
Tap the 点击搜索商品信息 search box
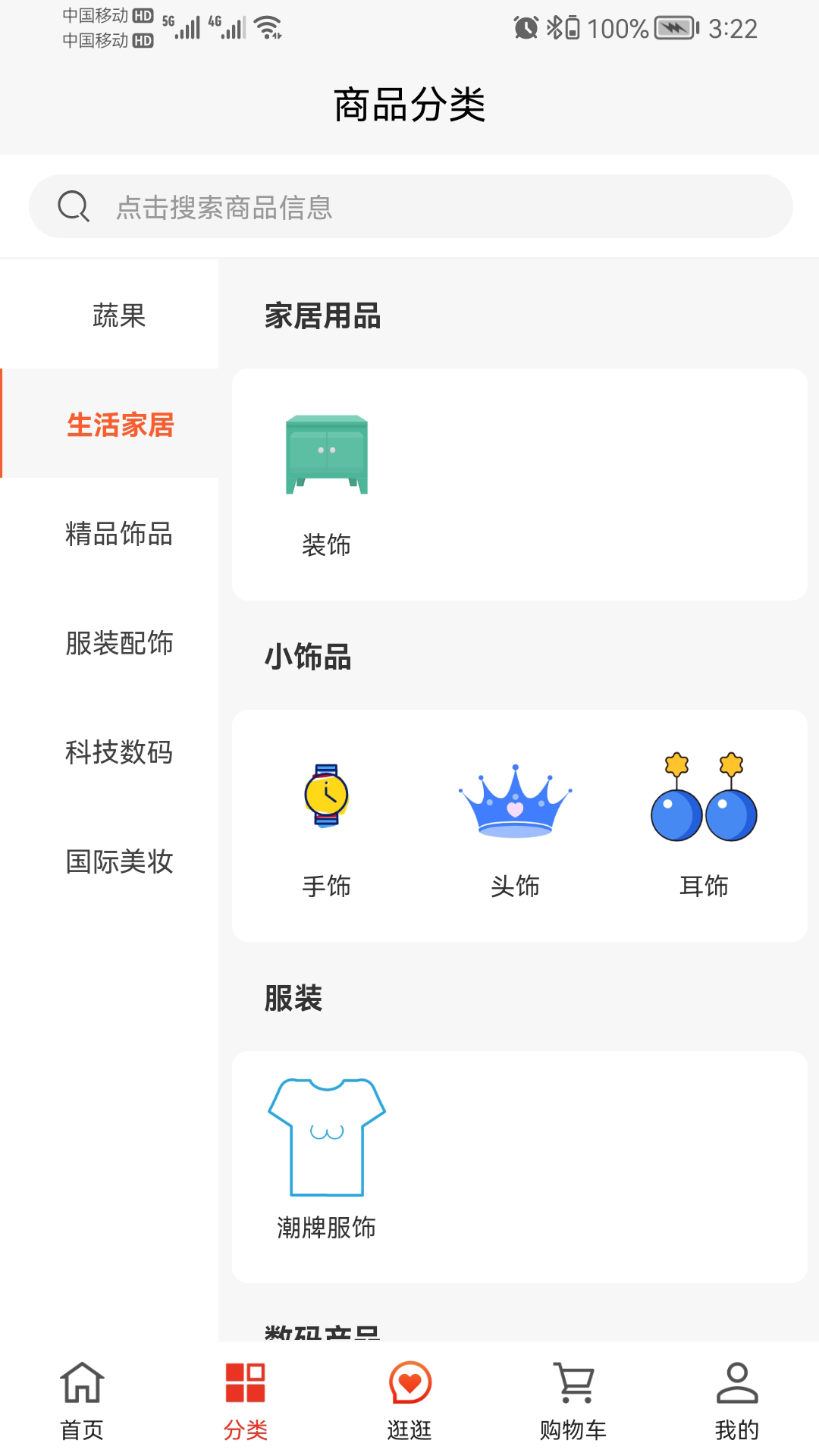point(409,206)
